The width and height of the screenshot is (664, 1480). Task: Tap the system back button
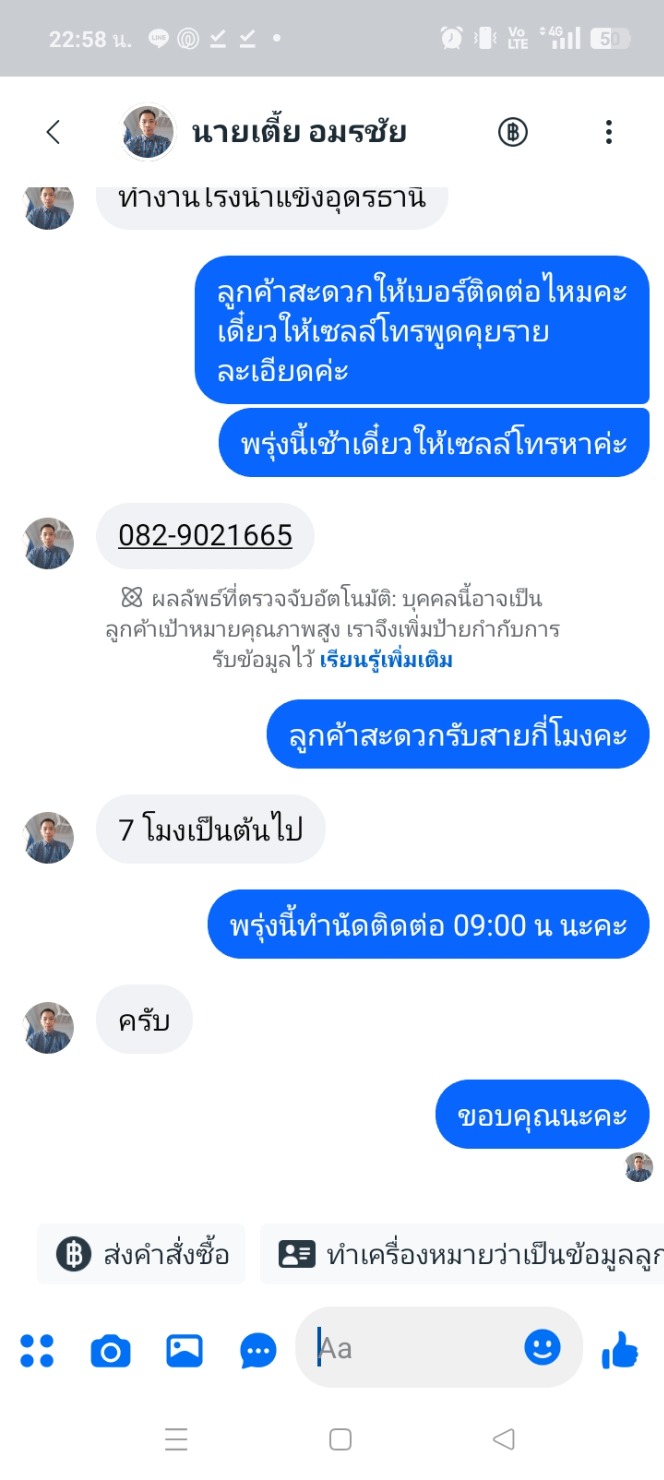(x=504, y=1439)
